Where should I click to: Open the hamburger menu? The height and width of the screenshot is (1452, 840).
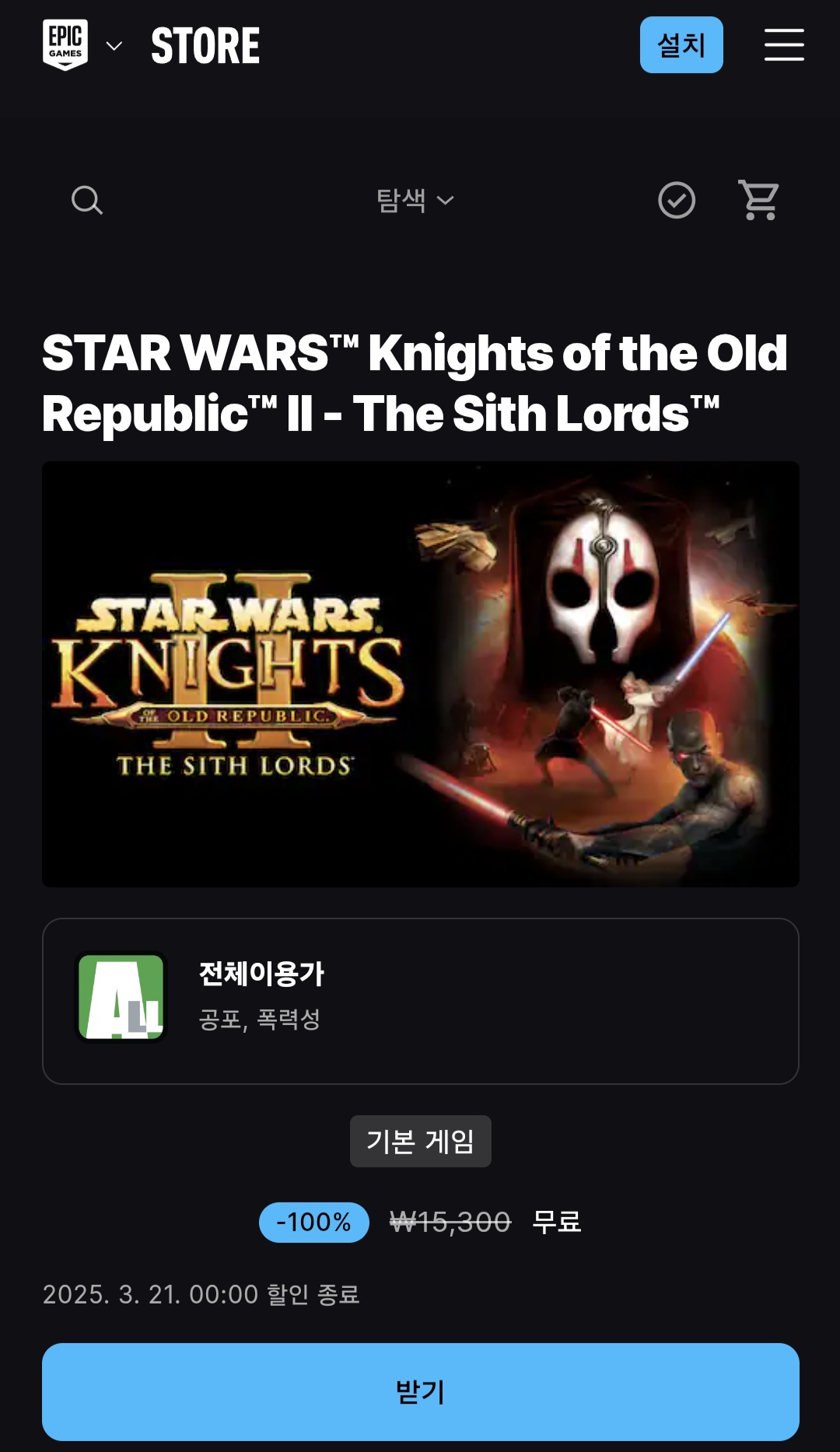[783, 45]
